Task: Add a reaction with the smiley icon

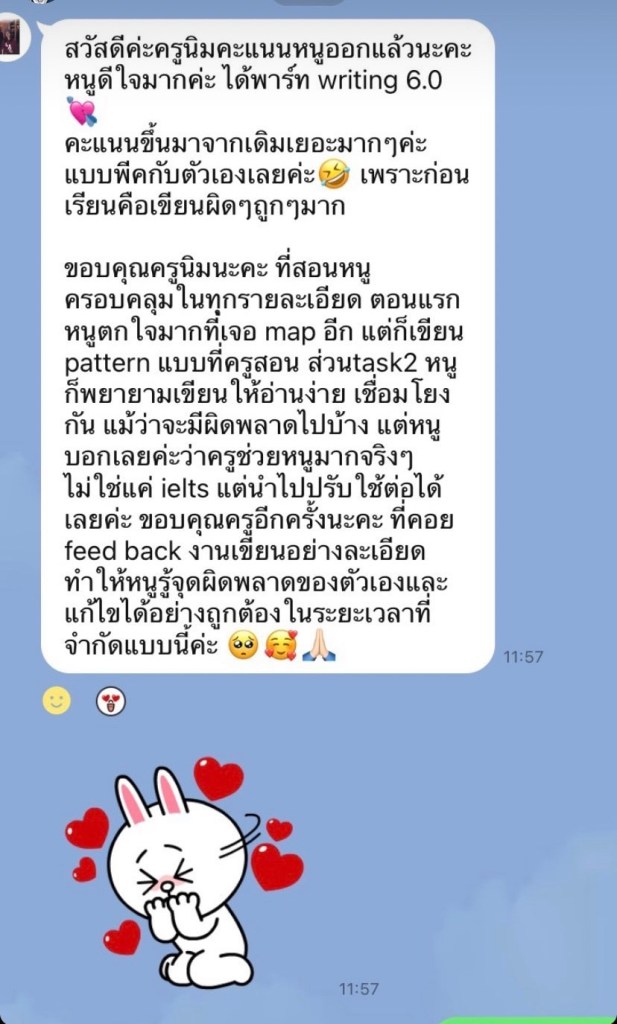Action: pos(56,701)
